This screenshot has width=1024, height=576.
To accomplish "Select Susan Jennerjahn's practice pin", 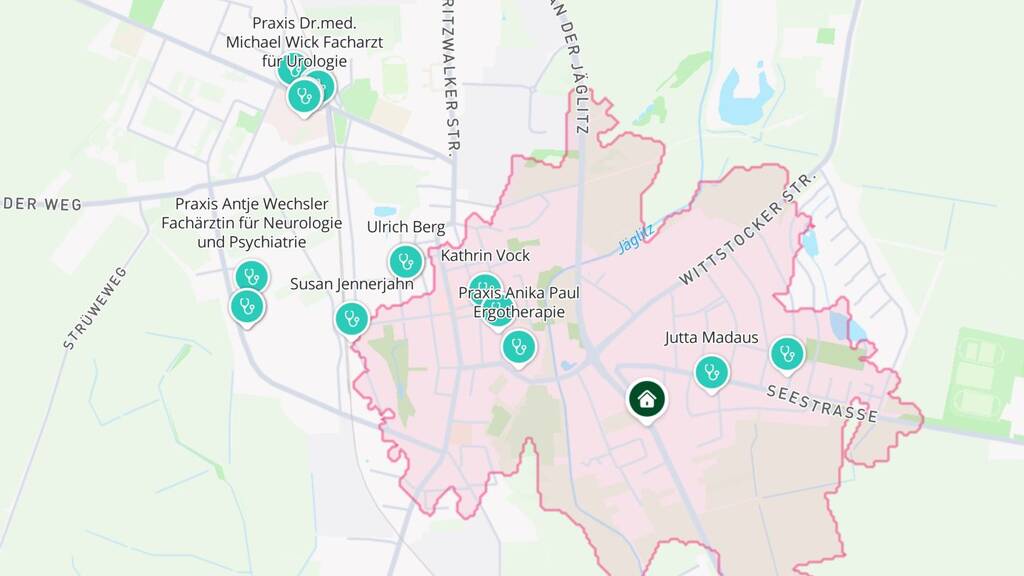I will pyautogui.click(x=351, y=319).
